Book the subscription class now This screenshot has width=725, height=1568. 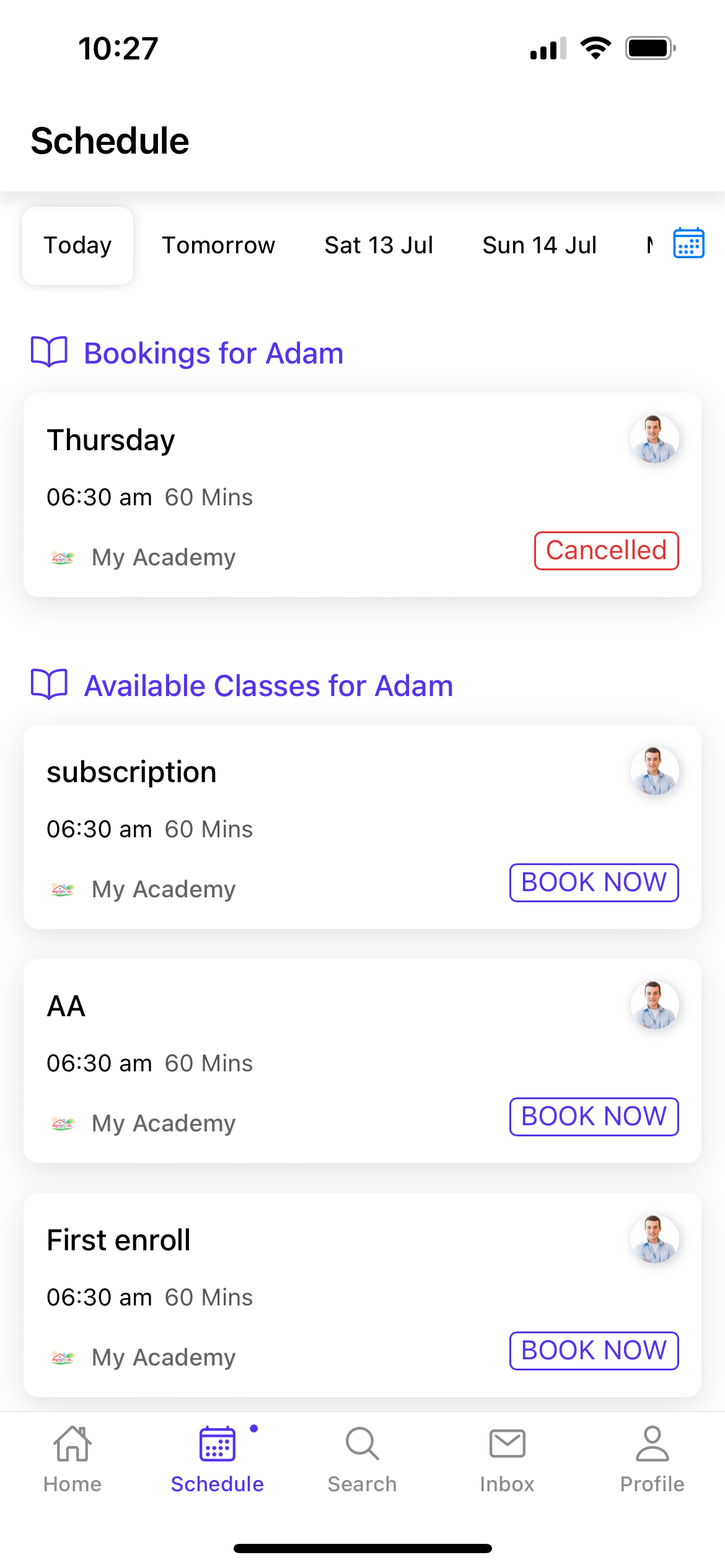click(x=594, y=882)
